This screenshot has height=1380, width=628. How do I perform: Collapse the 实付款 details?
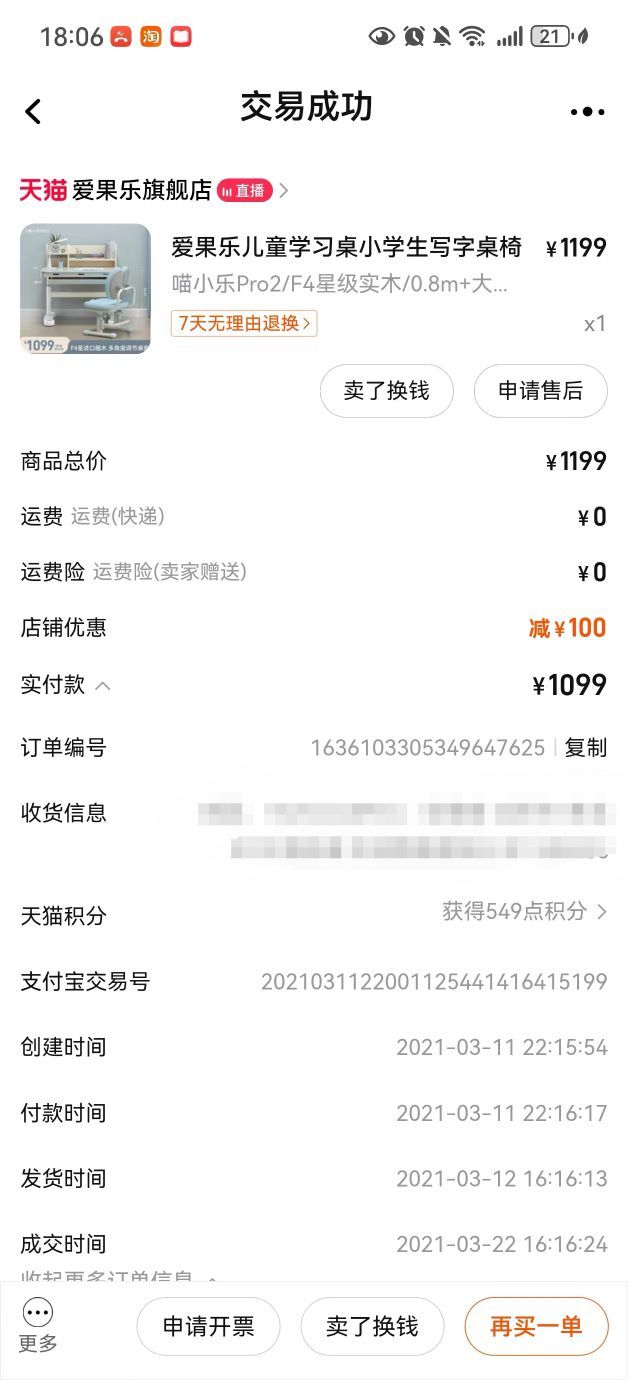(x=102, y=686)
